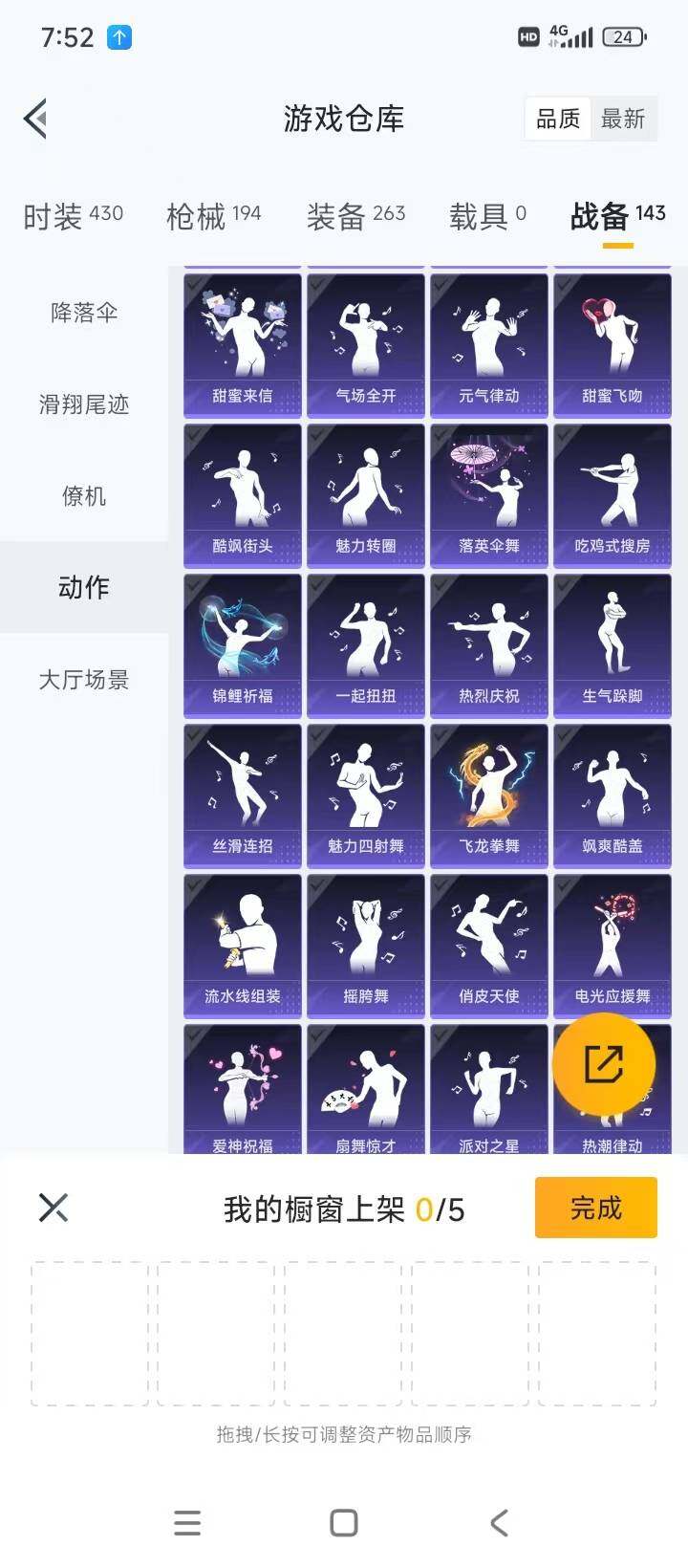This screenshot has width=688, height=1568.
Task: Select 大厅场景 in the sidebar
Action: [82, 680]
